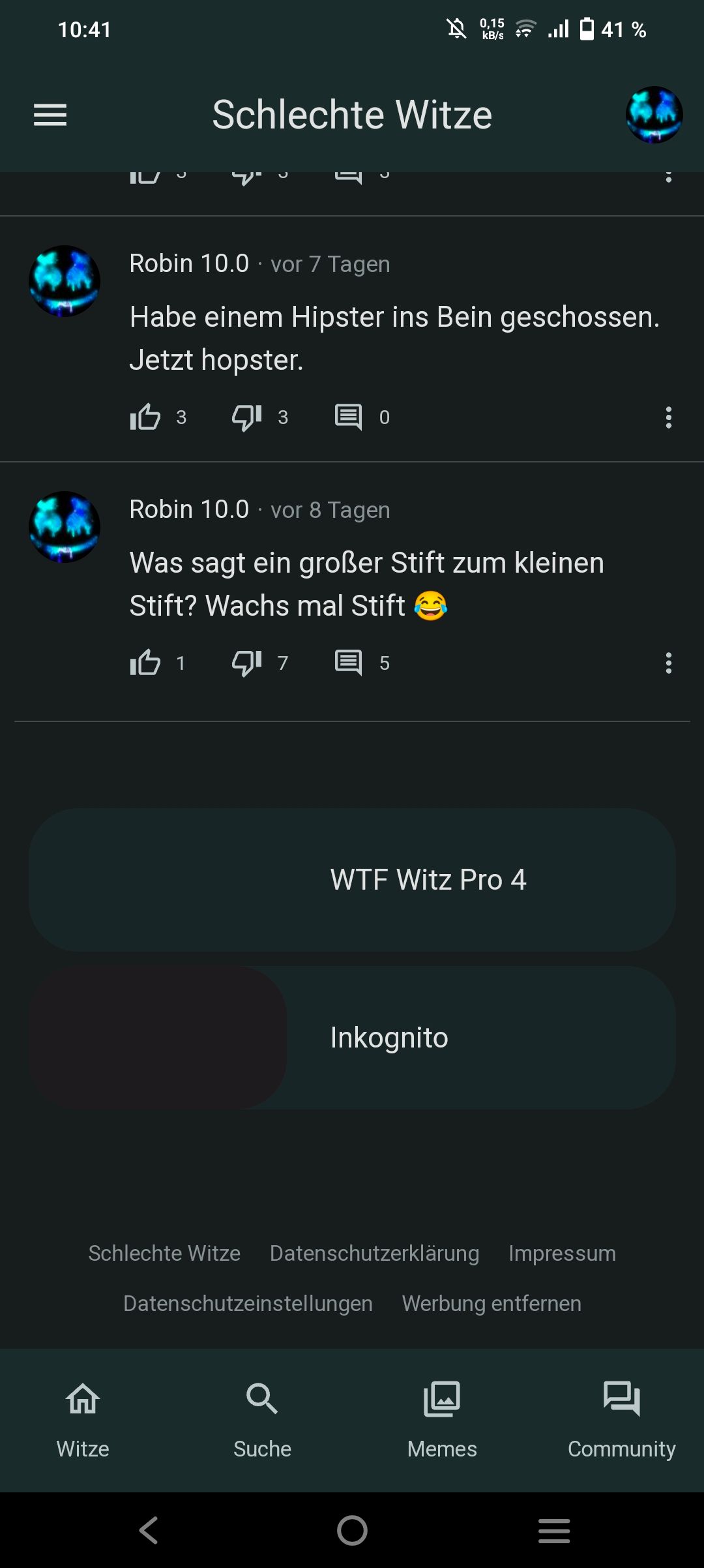Dislike the Hipster joke
This screenshot has height=1568, width=704.
click(x=247, y=417)
